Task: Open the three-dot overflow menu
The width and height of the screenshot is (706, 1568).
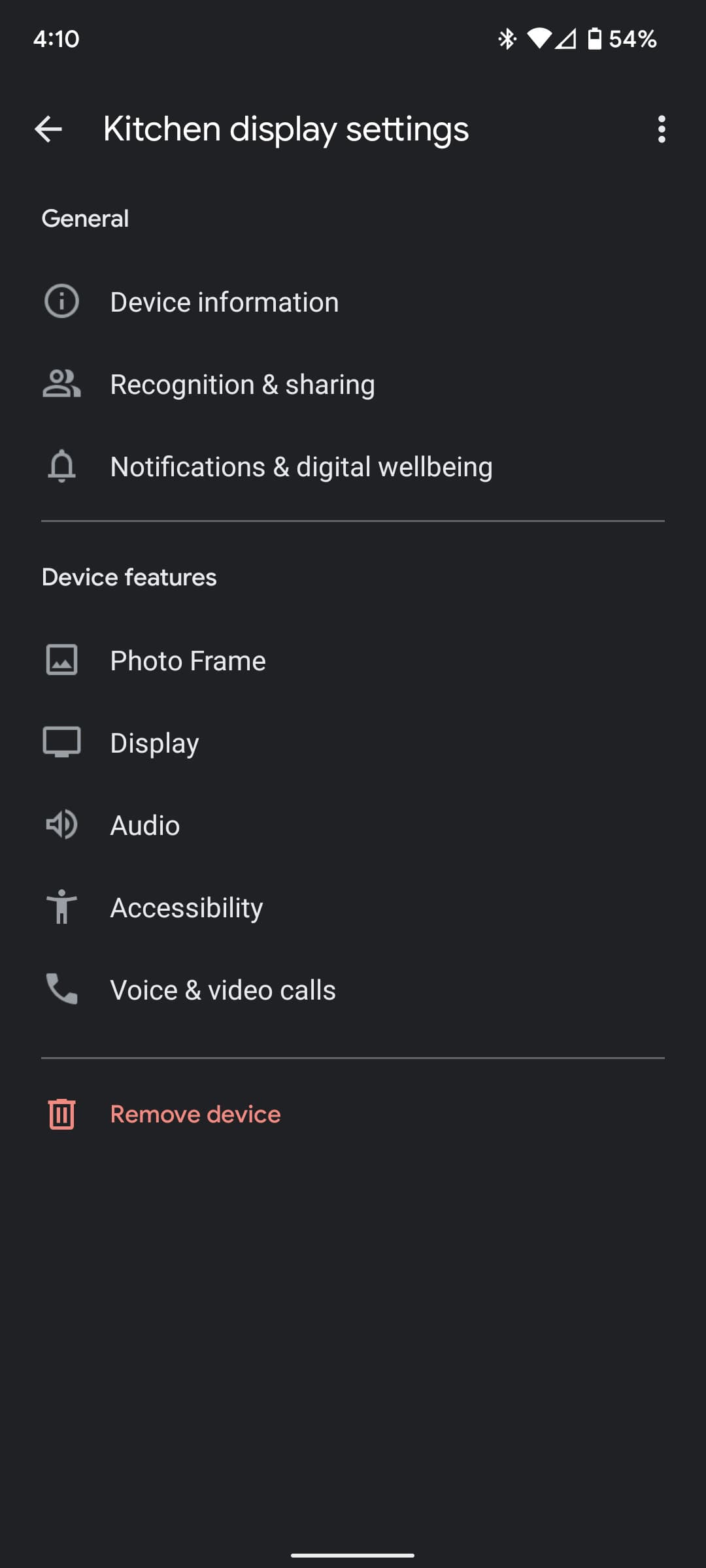Action: (x=662, y=129)
